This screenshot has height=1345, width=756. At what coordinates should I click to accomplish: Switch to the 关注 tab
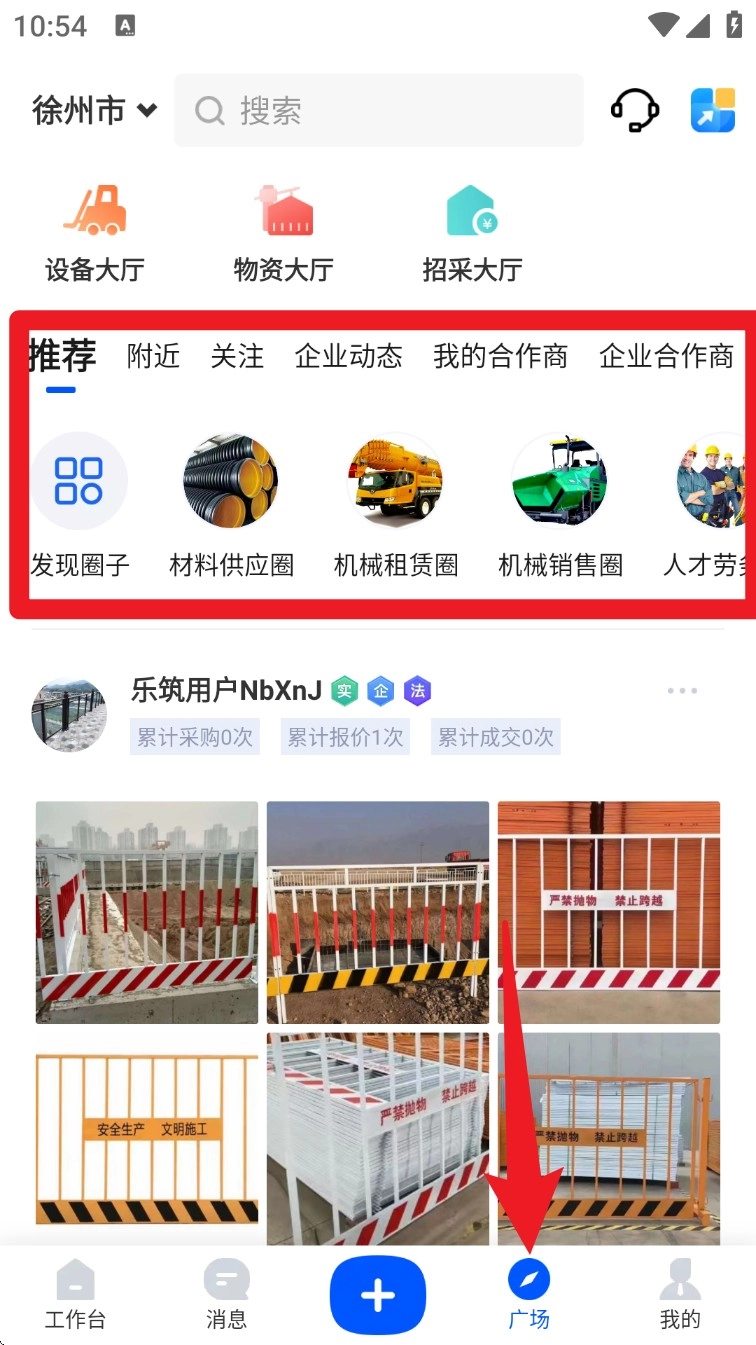(237, 356)
